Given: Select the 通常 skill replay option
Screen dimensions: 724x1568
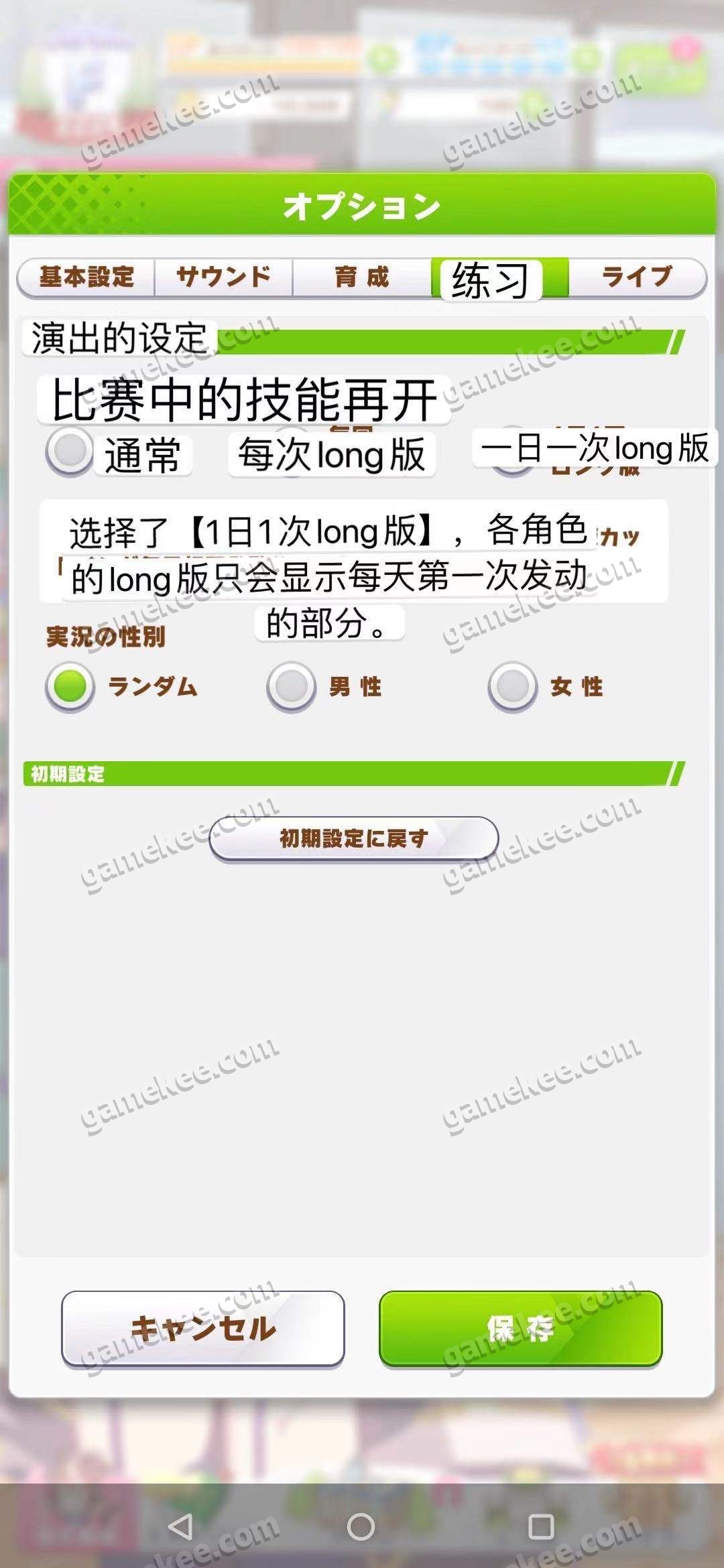Looking at the screenshot, I should pyautogui.click(x=69, y=452).
